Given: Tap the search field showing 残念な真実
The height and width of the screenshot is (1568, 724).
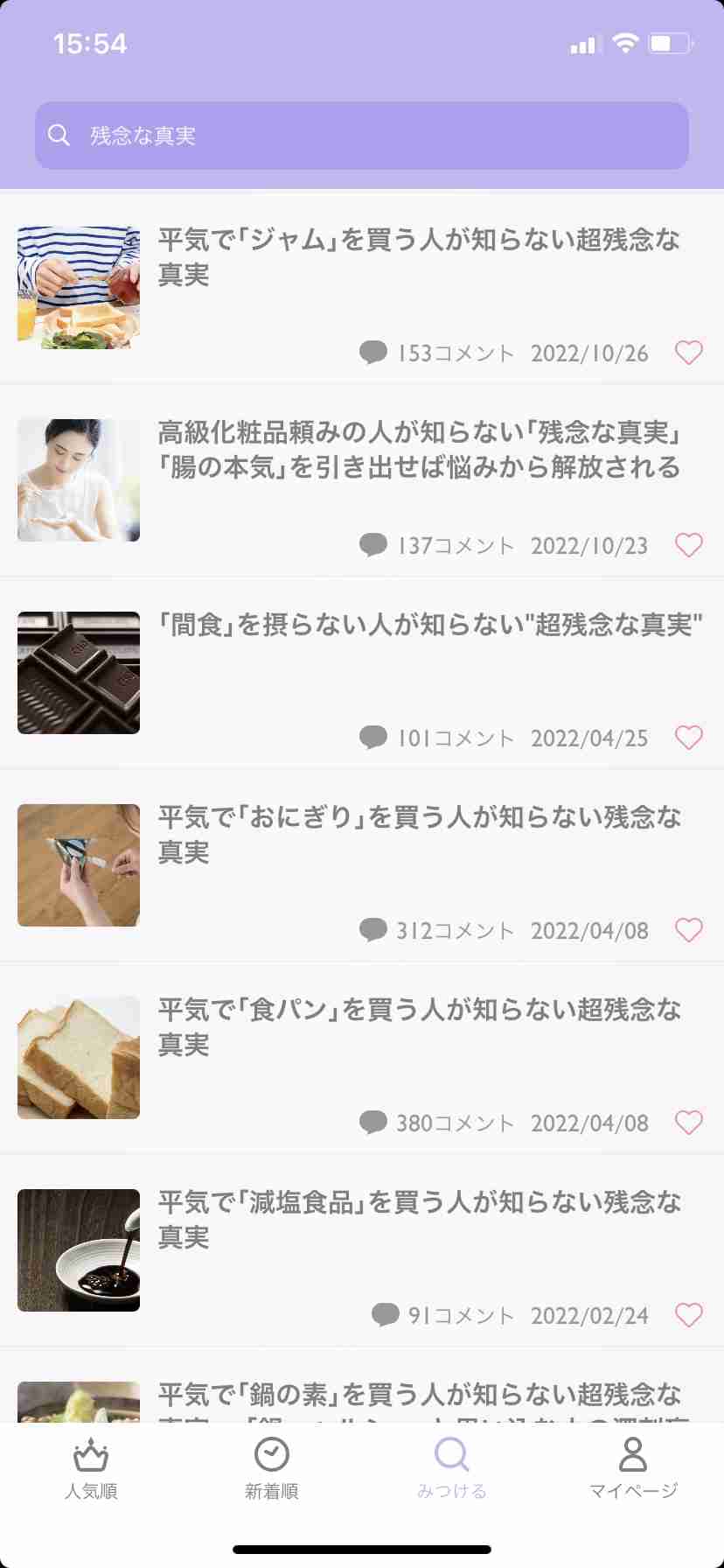Looking at the screenshot, I should pyautogui.click(x=362, y=136).
